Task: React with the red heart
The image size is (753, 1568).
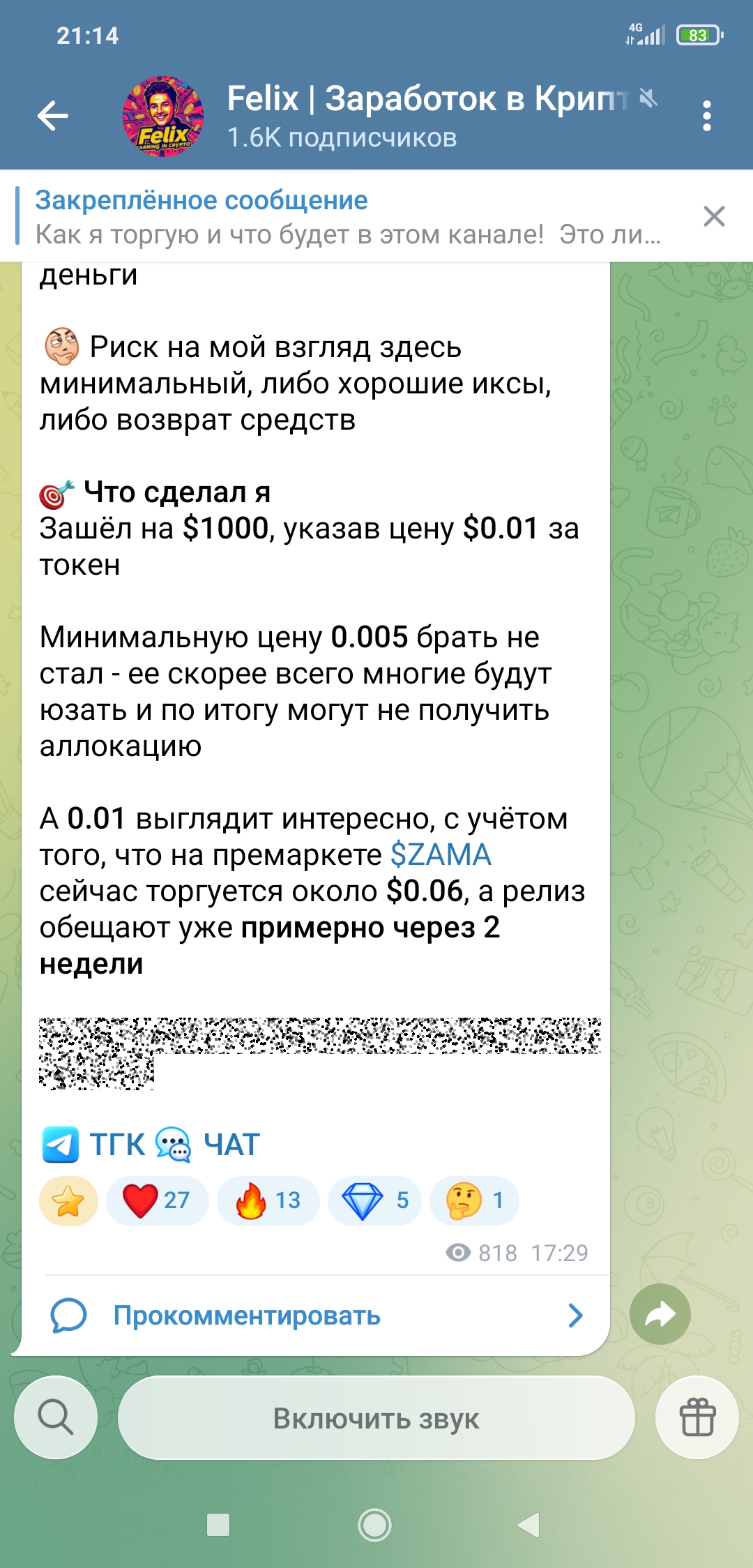Action: coord(157,1201)
